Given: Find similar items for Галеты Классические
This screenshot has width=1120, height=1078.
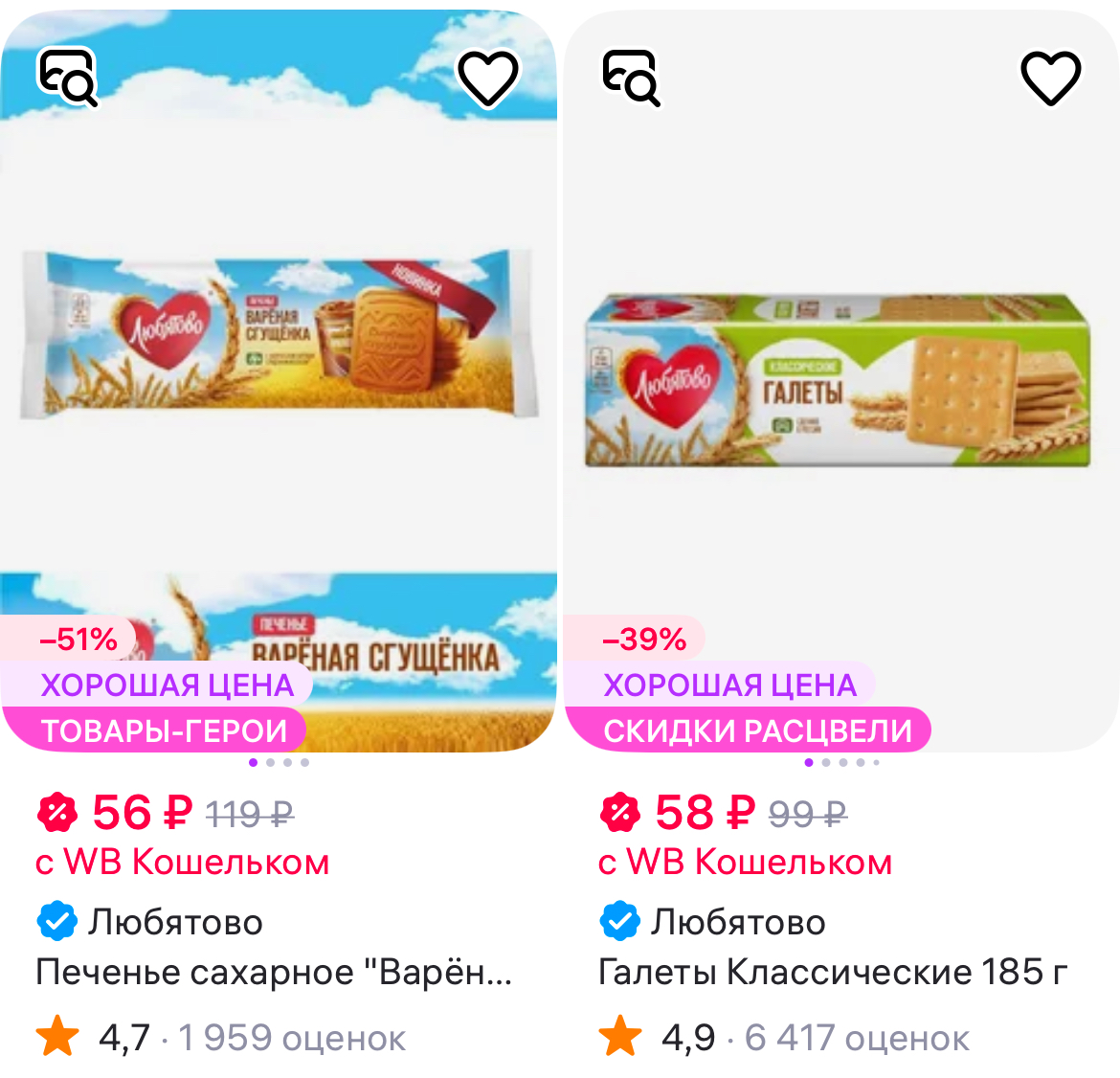Looking at the screenshot, I should tap(631, 77).
